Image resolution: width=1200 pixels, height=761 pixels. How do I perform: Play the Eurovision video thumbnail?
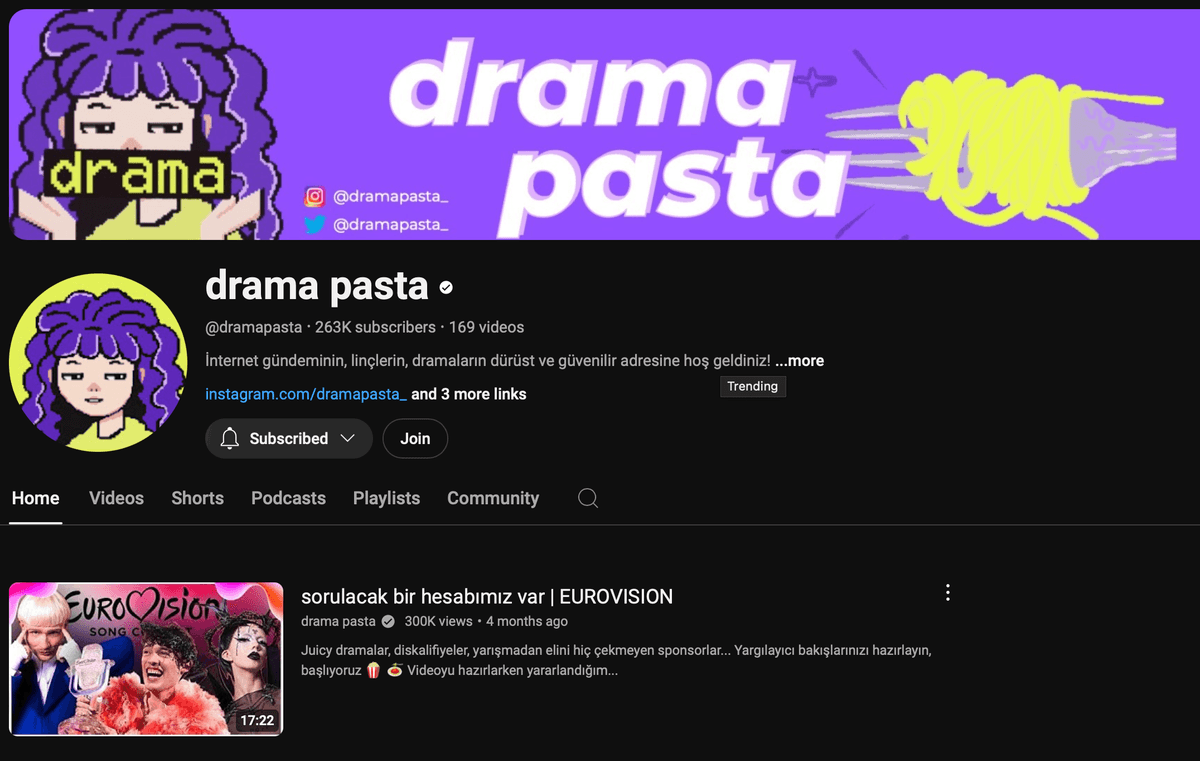146,659
